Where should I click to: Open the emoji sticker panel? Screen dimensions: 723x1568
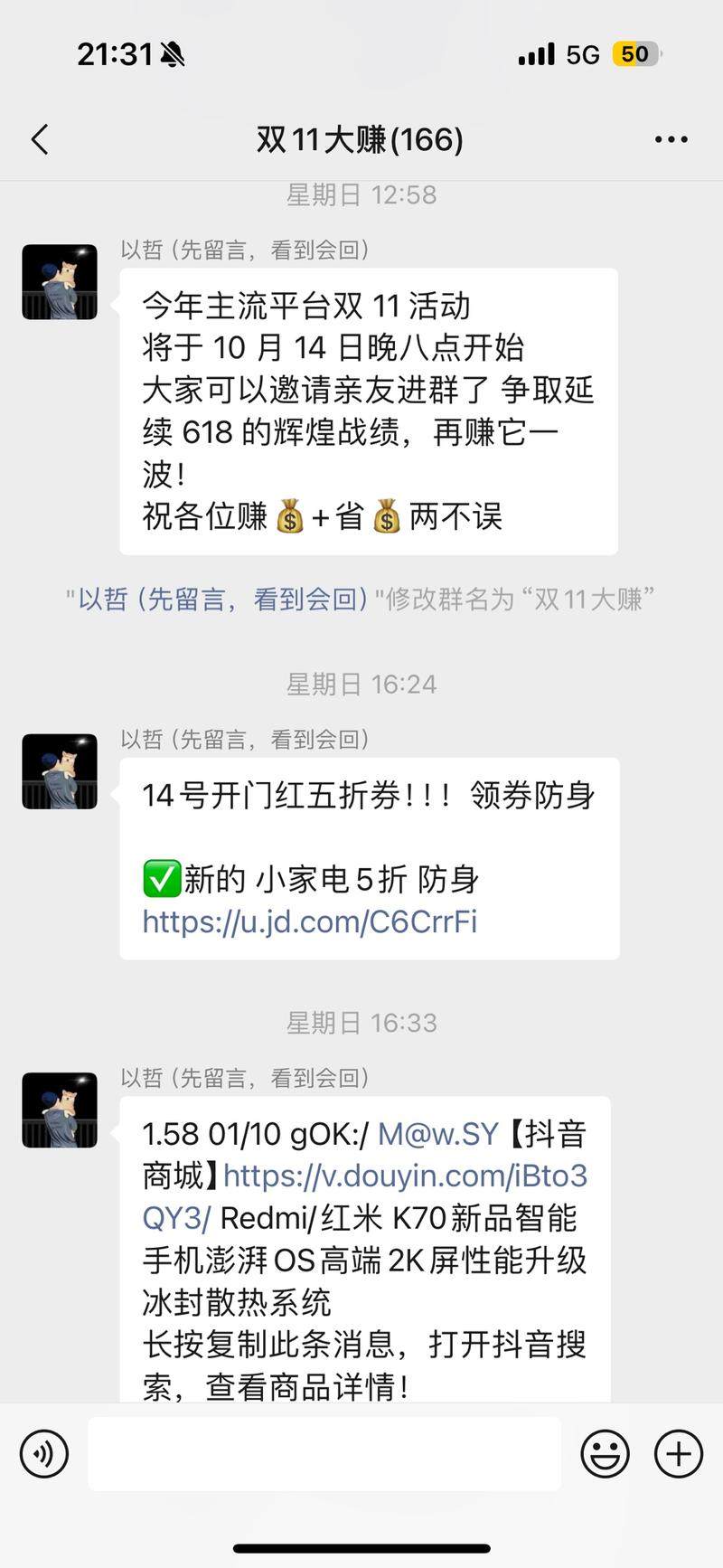pos(605,1453)
